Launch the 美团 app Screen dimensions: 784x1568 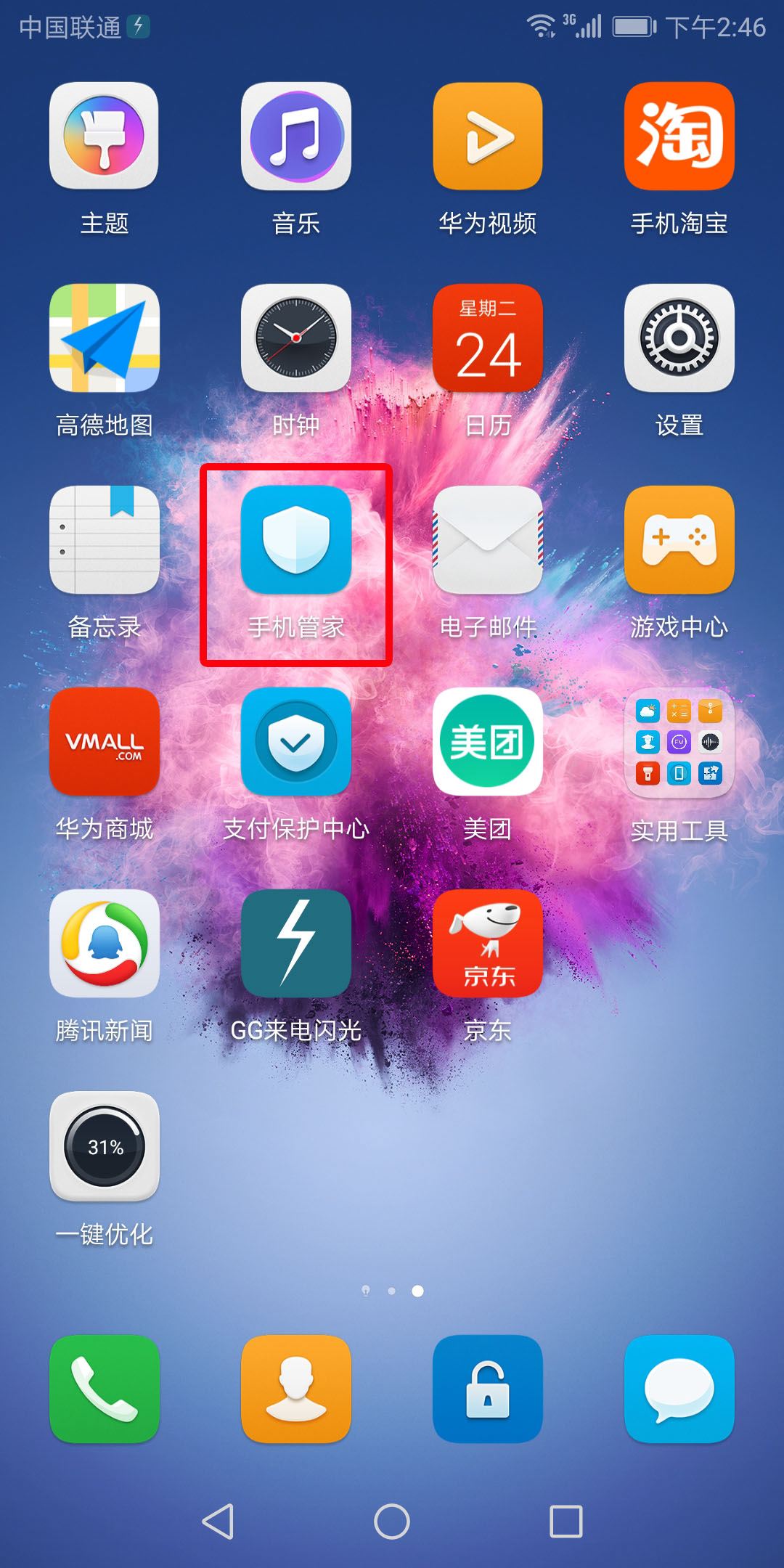click(487, 742)
